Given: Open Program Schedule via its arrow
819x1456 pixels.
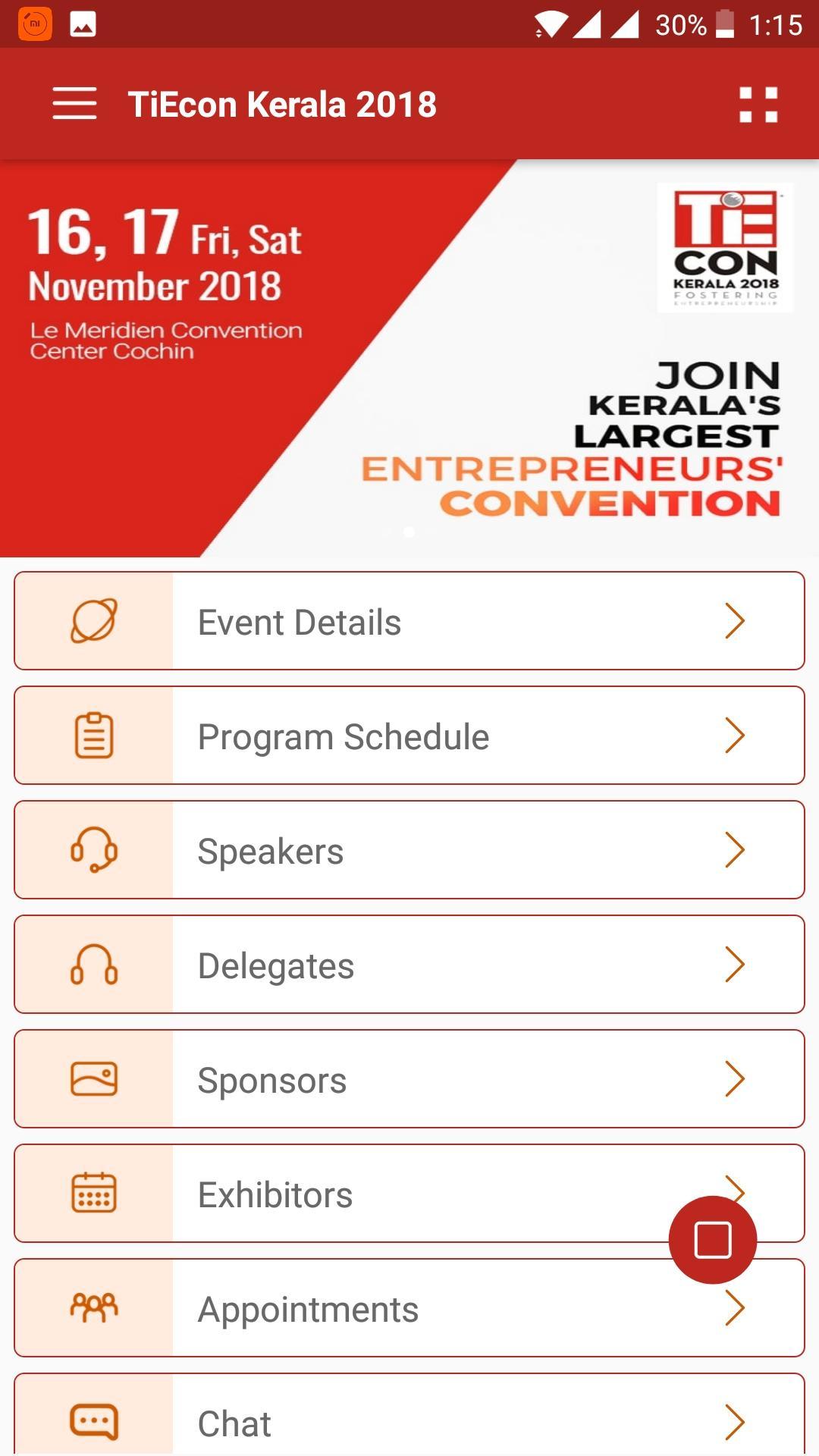Looking at the screenshot, I should tap(734, 735).
